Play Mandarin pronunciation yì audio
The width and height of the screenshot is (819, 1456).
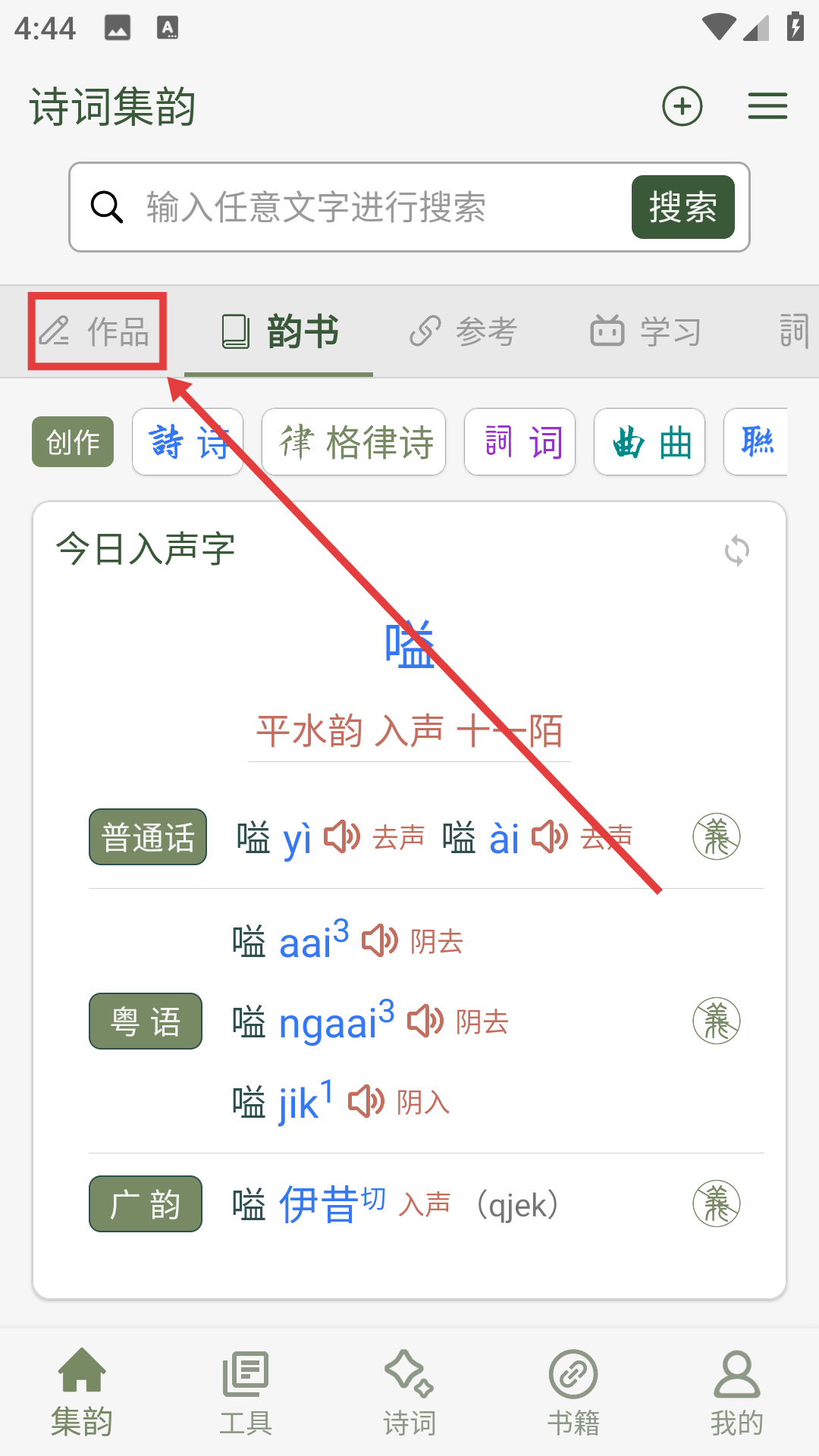pyautogui.click(x=342, y=837)
